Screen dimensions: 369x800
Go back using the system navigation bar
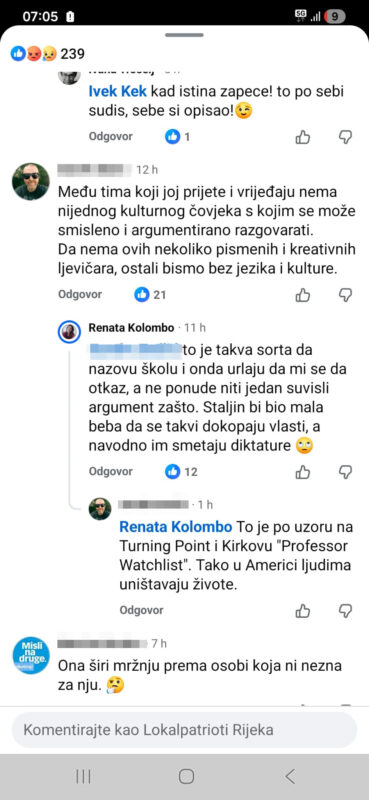tap(290, 777)
